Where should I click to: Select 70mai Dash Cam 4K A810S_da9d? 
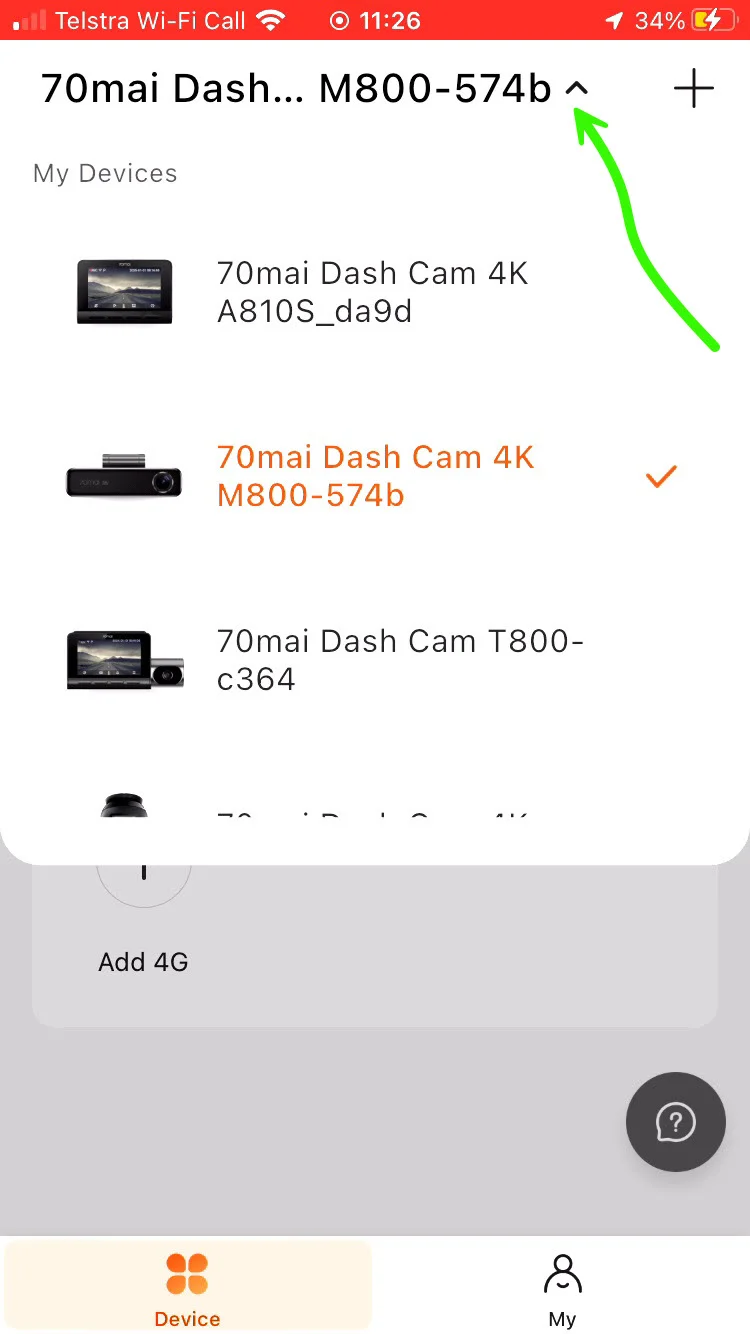pyautogui.click(x=372, y=292)
